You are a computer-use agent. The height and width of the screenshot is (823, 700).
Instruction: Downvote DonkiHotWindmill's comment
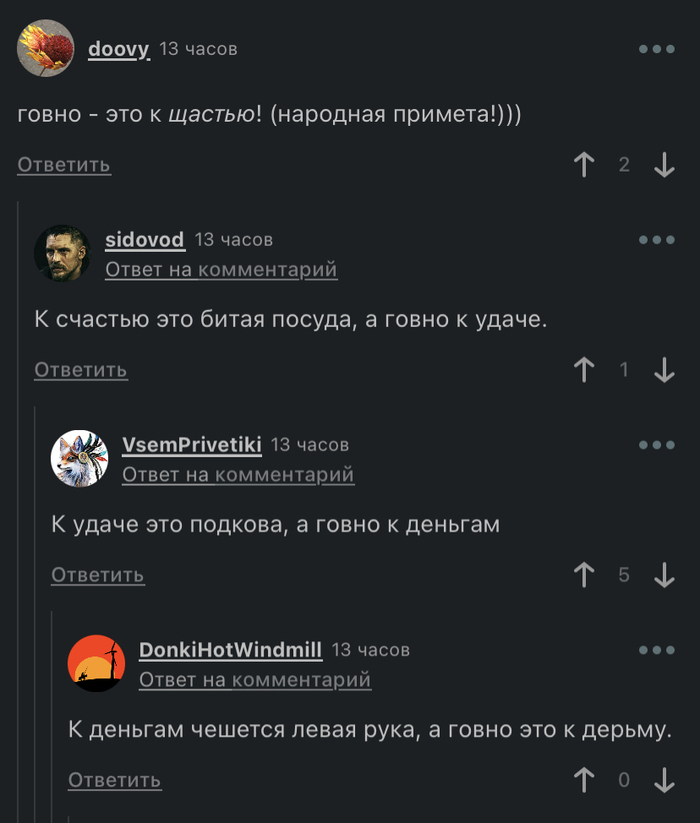(x=664, y=780)
